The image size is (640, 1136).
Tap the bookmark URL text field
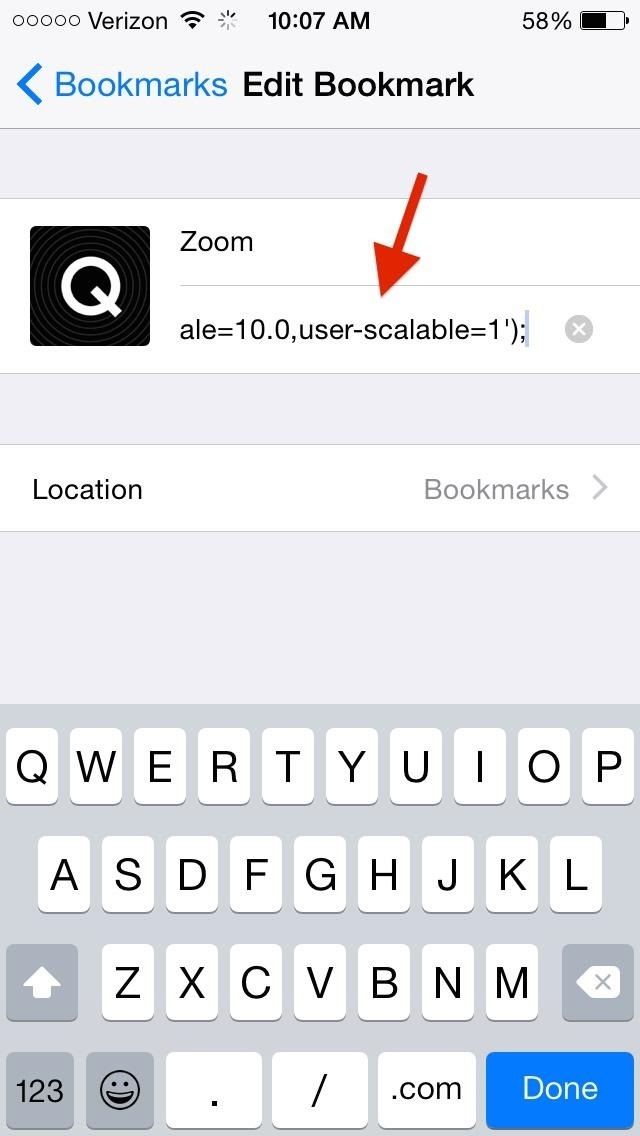click(360, 329)
